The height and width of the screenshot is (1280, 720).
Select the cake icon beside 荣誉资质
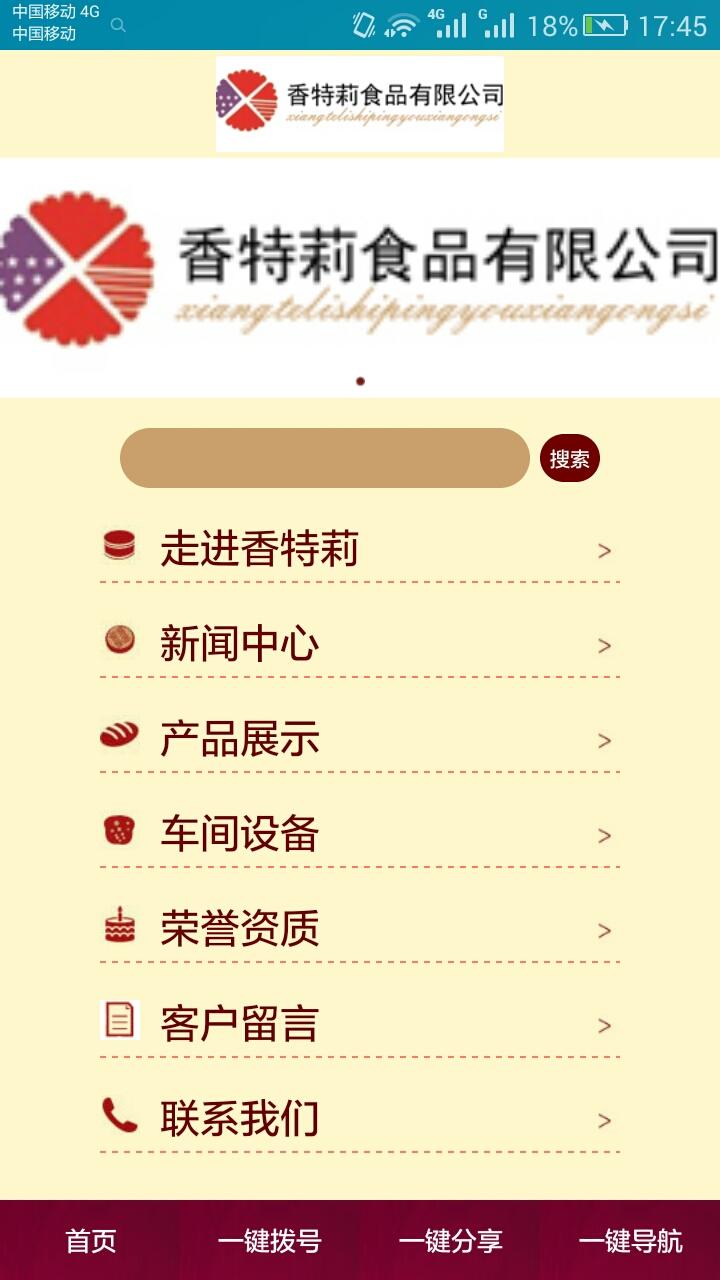tap(119, 928)
